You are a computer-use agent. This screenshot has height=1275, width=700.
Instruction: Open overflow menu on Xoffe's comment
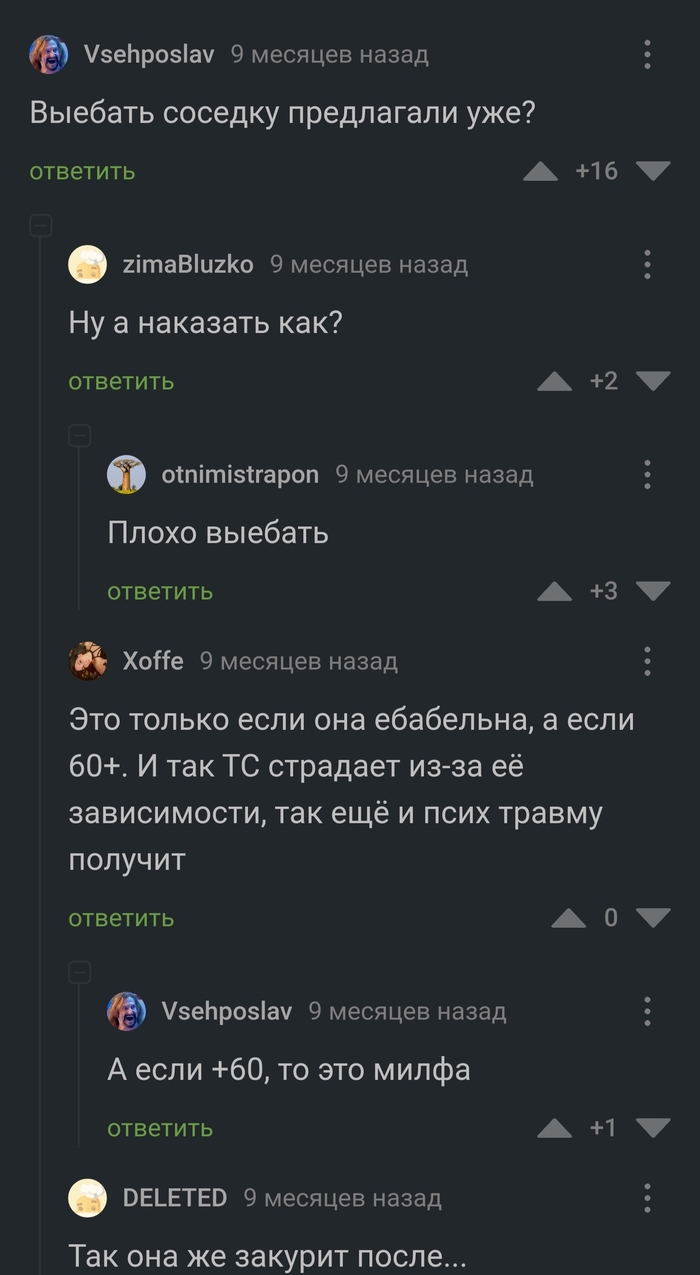coord(647,661)
